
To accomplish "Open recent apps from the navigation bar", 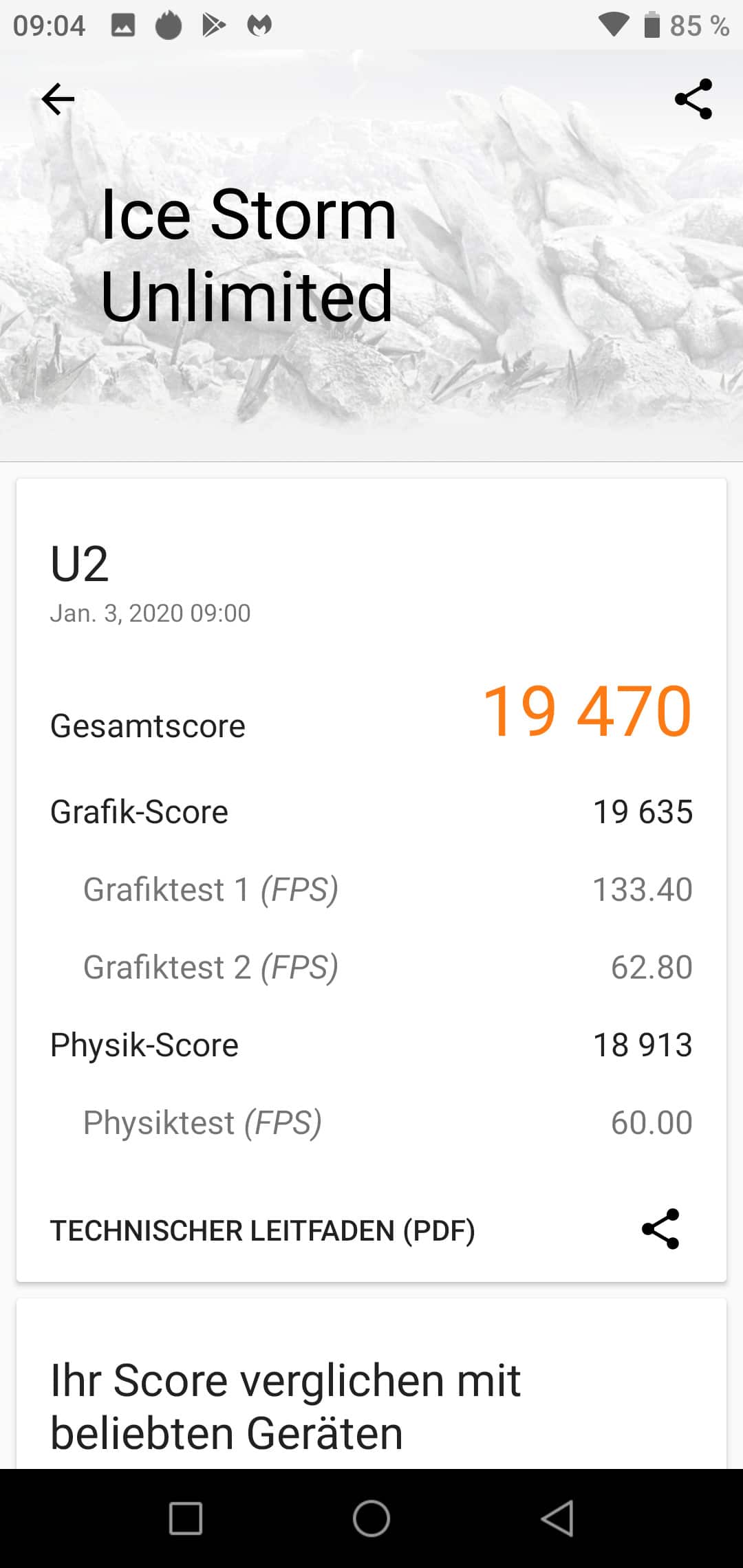I will pyautogui.click(x=186, y=1518).
